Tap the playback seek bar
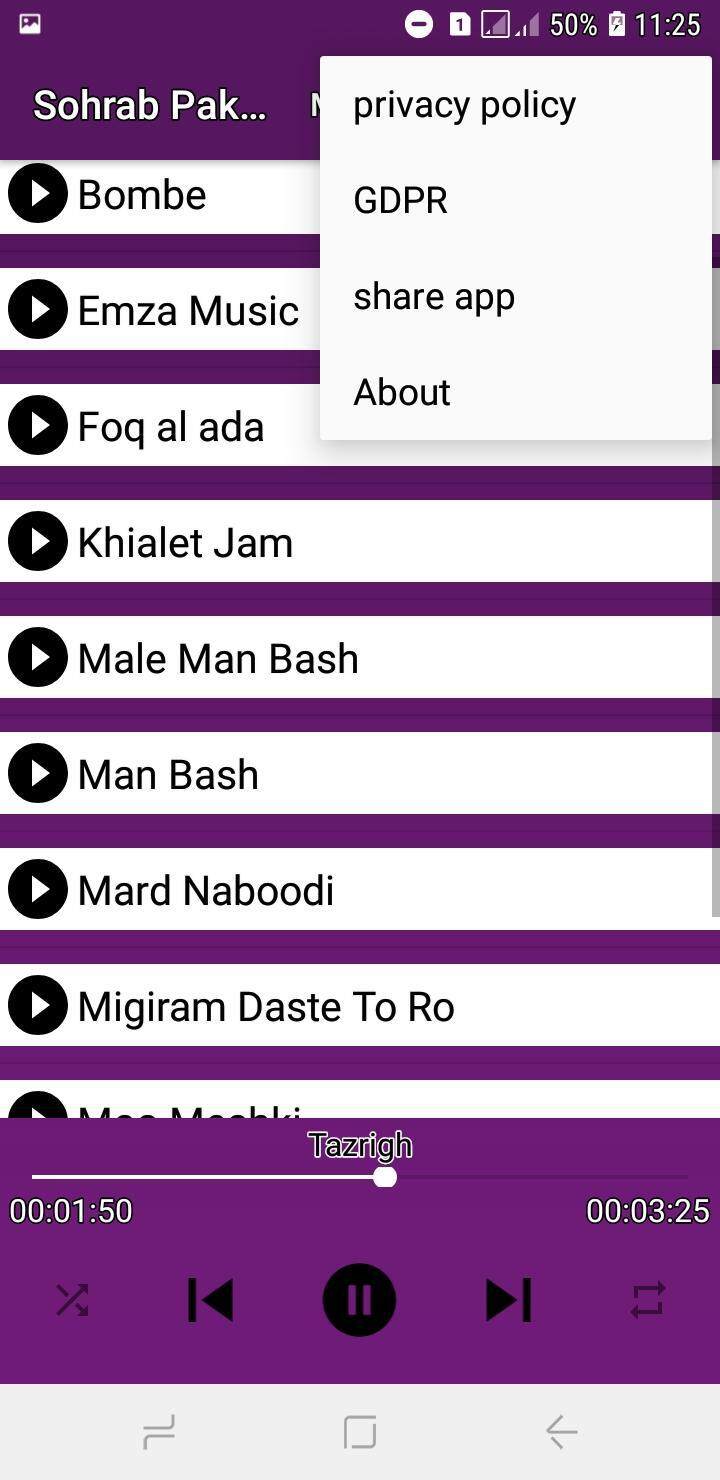The height and width of the screenshot is (1480, 720). [x=360, y=1177]
